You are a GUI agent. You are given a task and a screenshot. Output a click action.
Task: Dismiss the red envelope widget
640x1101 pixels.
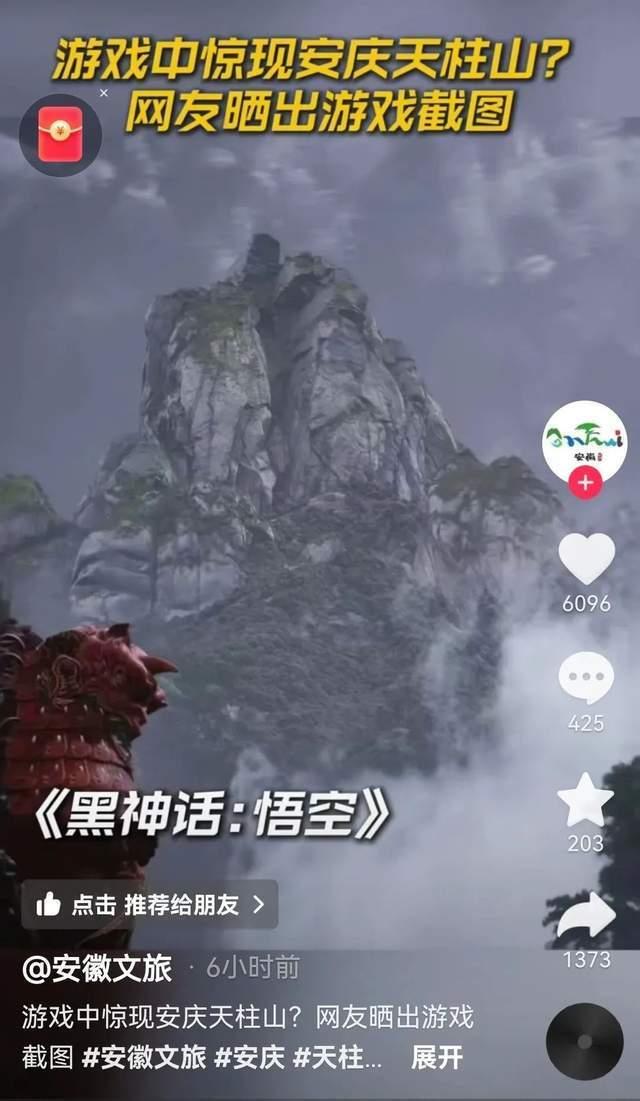click(103, 93)
